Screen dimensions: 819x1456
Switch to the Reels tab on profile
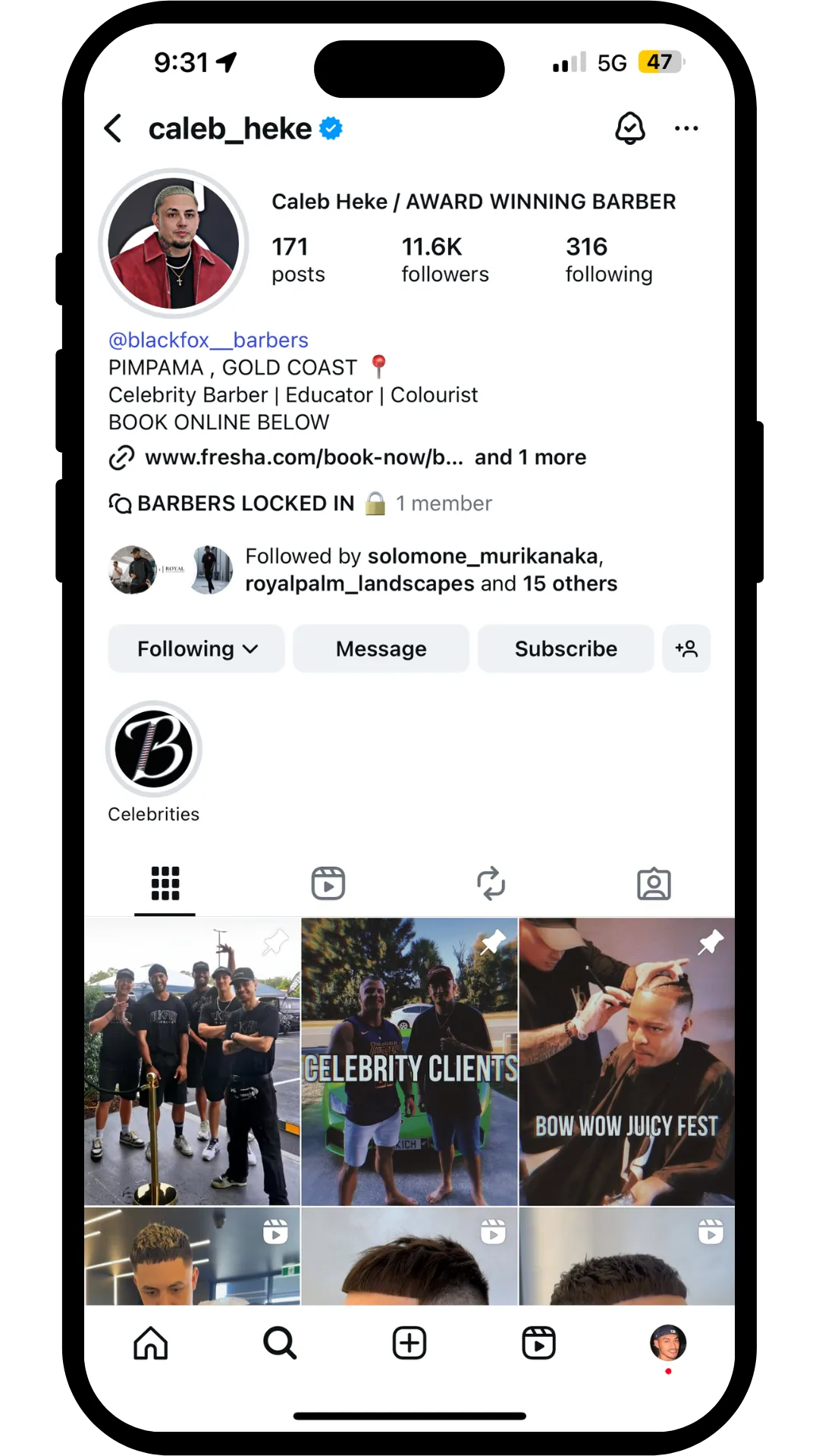tap(328, 883)
